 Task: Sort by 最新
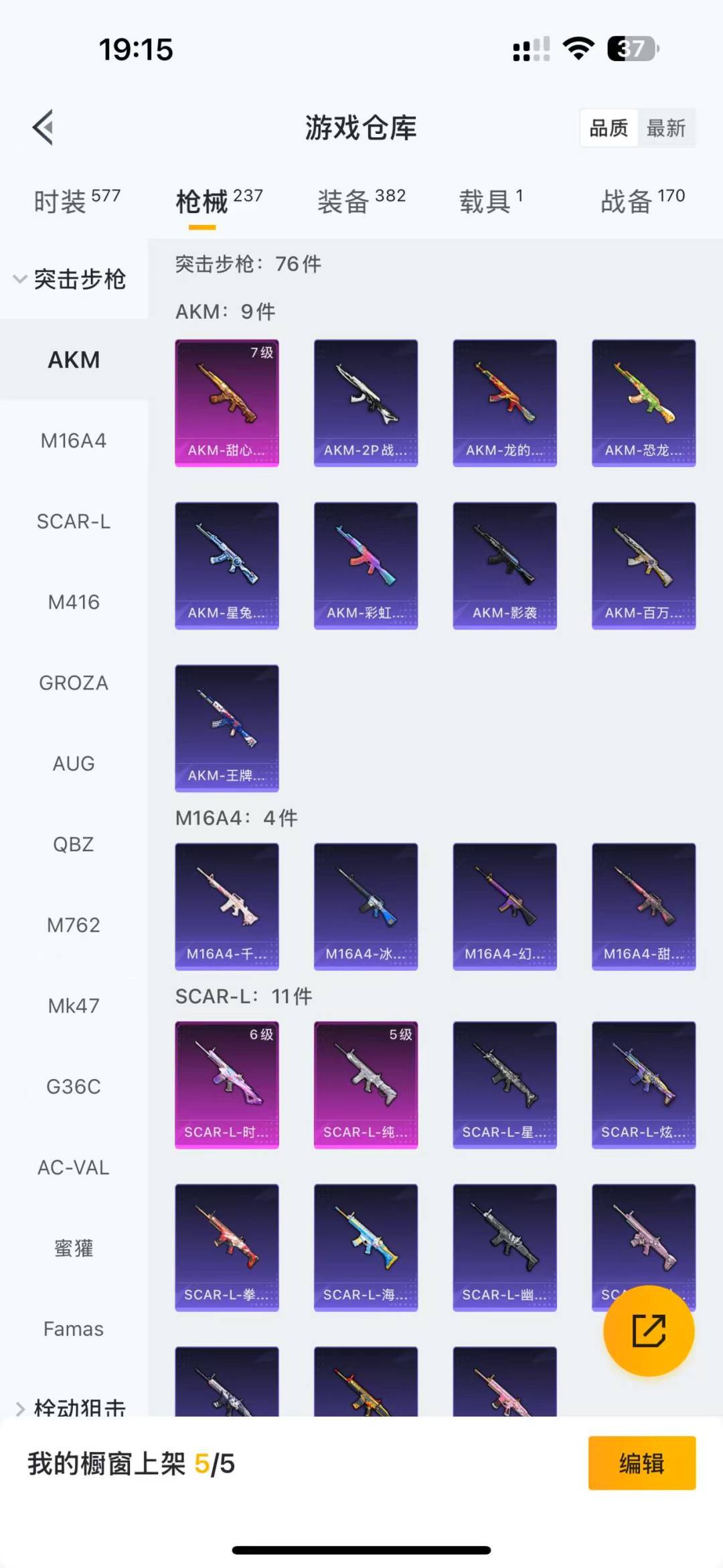click(x=666, y=128)
